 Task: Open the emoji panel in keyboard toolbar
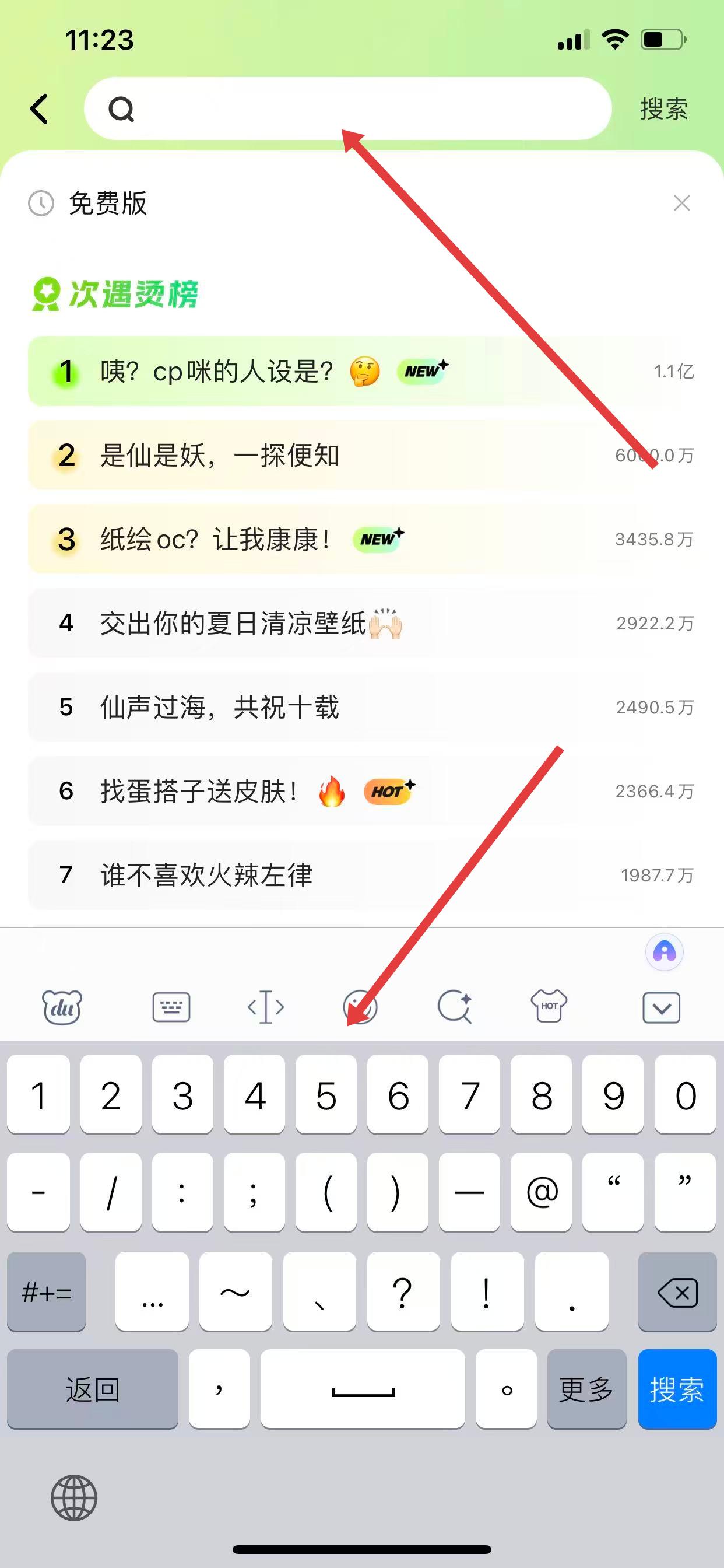360,1007
